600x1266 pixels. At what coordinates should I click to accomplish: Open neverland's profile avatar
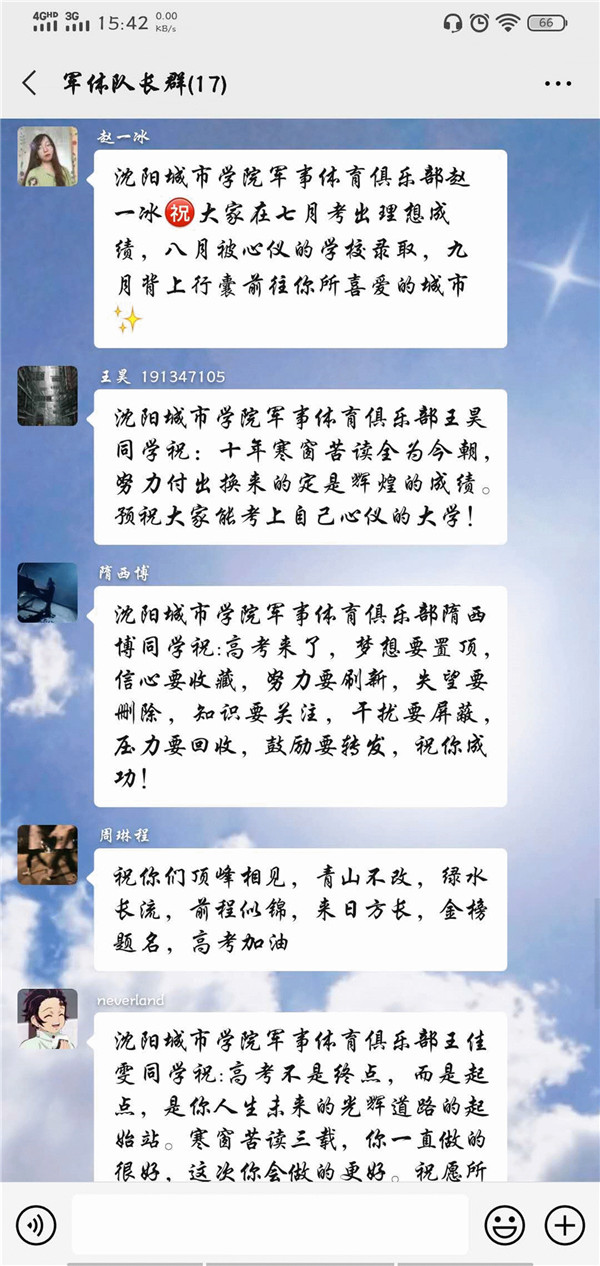click(47, 1019)
